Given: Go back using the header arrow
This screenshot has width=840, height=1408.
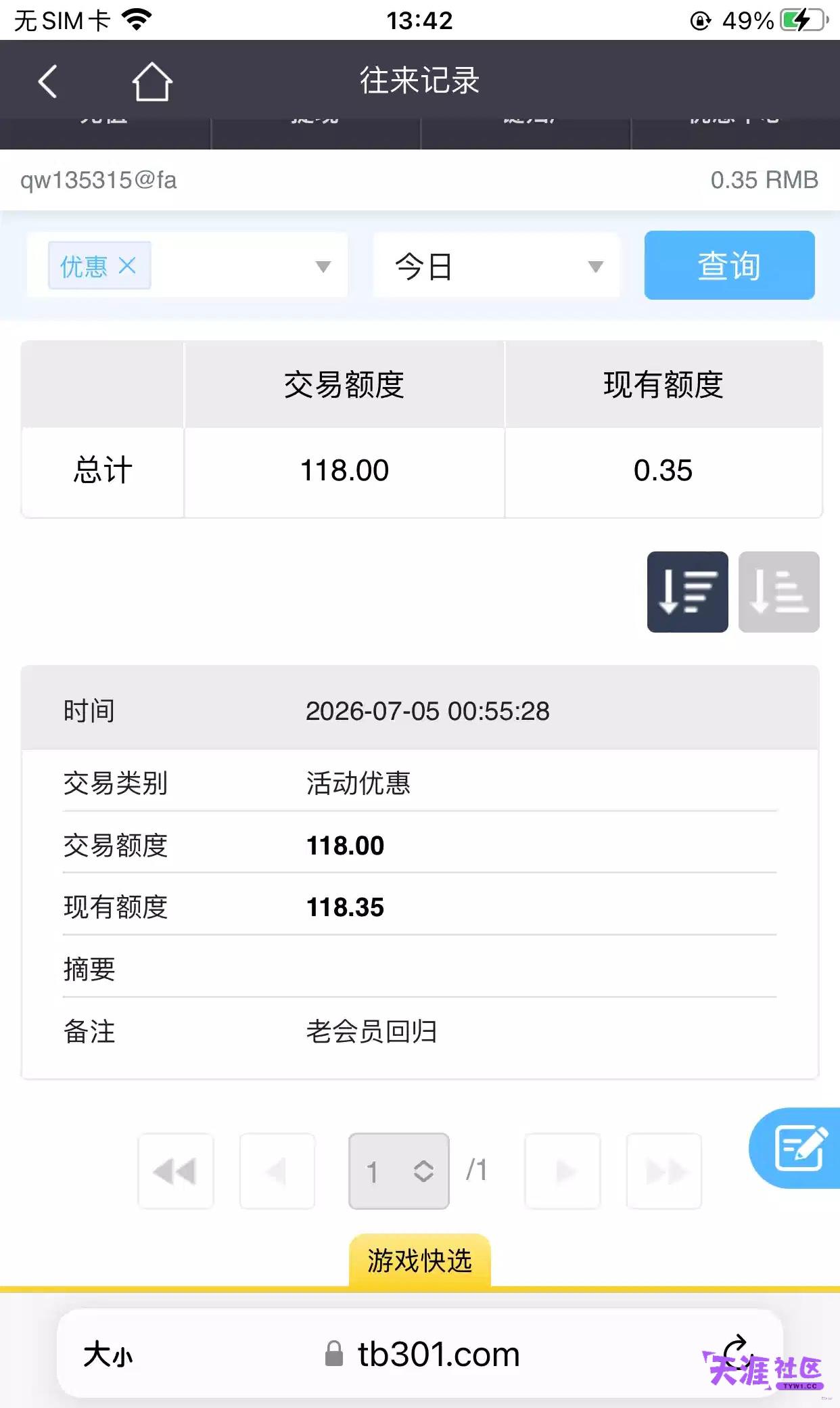Looking at the screenshot, I should [x=47, y=82].
